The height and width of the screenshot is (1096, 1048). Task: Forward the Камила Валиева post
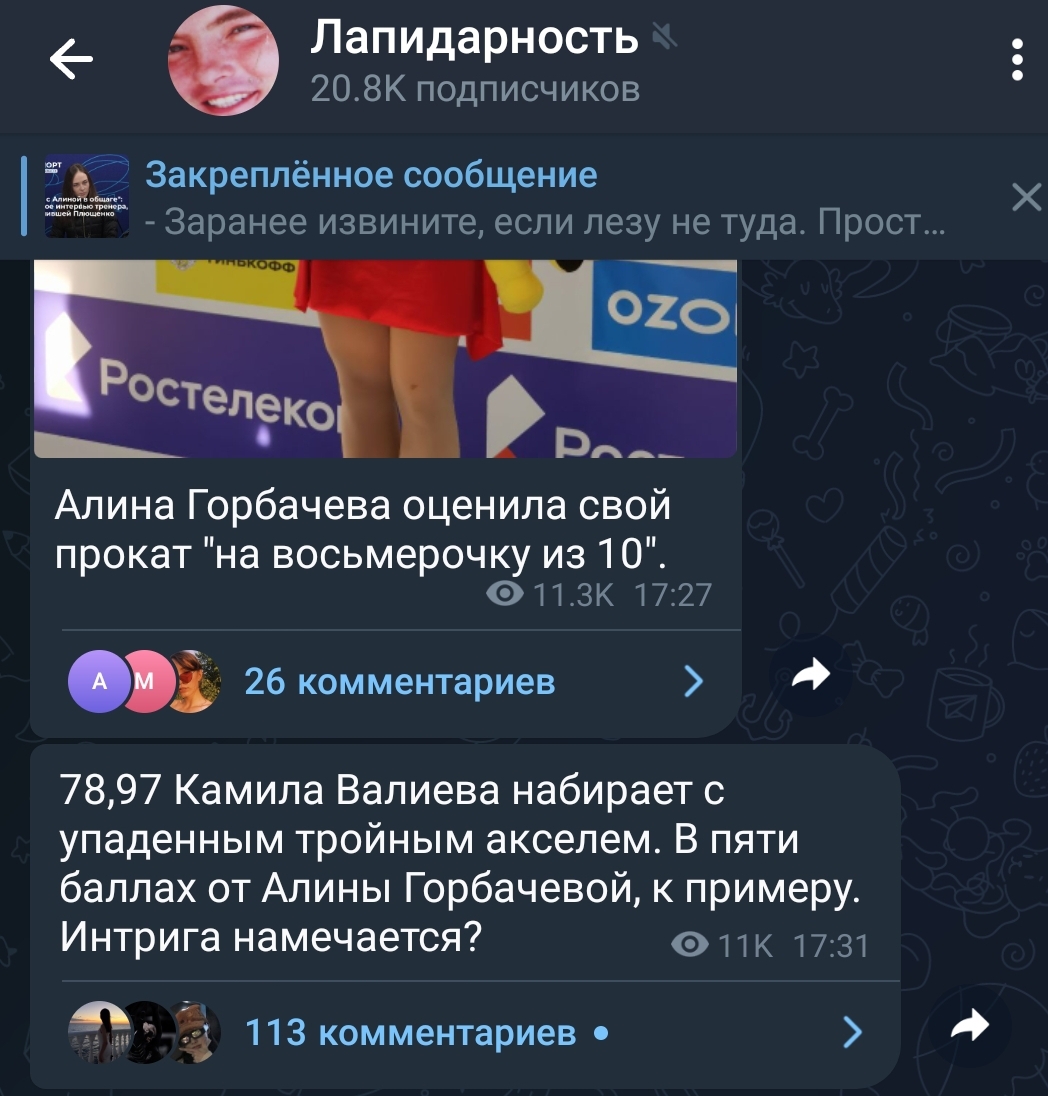point(969,1024)
